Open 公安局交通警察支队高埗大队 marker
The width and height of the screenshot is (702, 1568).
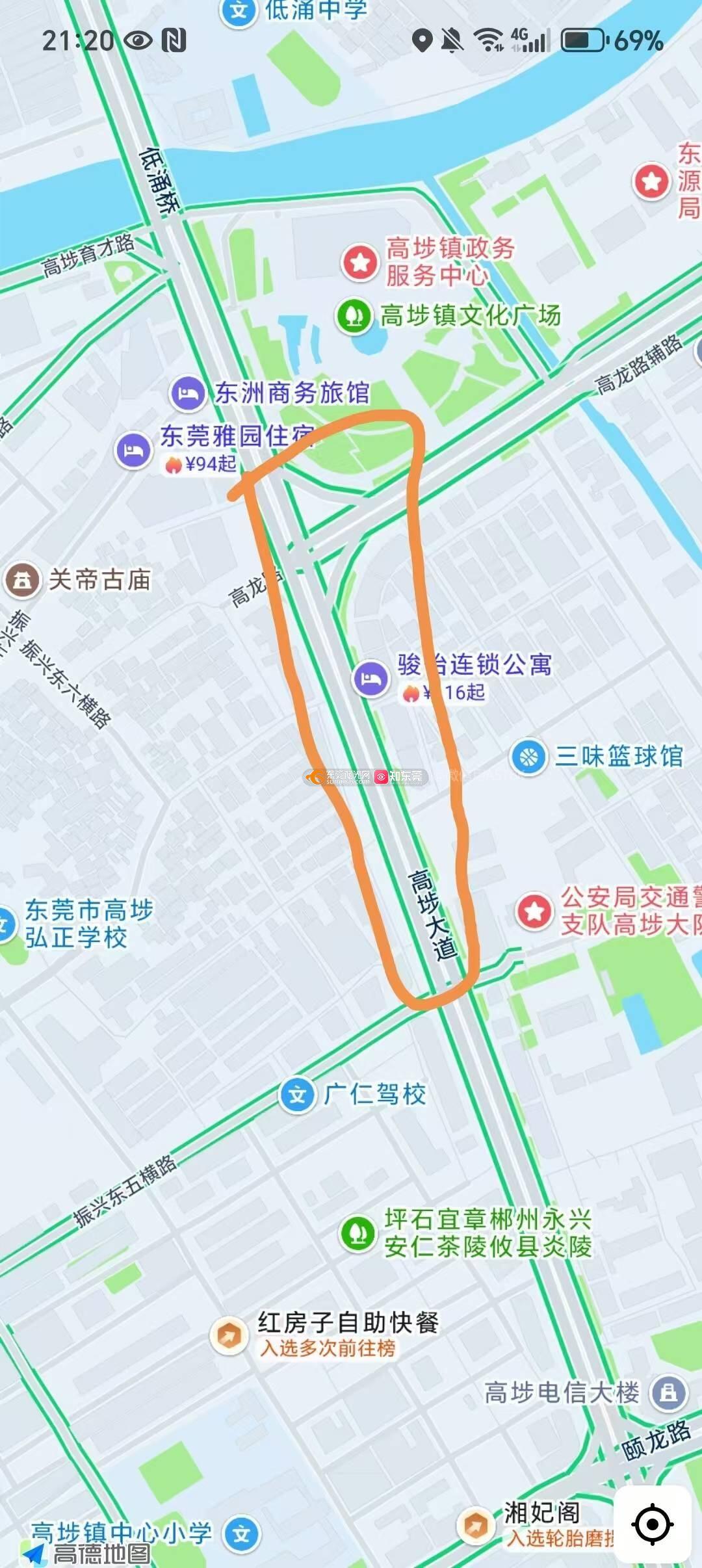click(x=534, y=911)
